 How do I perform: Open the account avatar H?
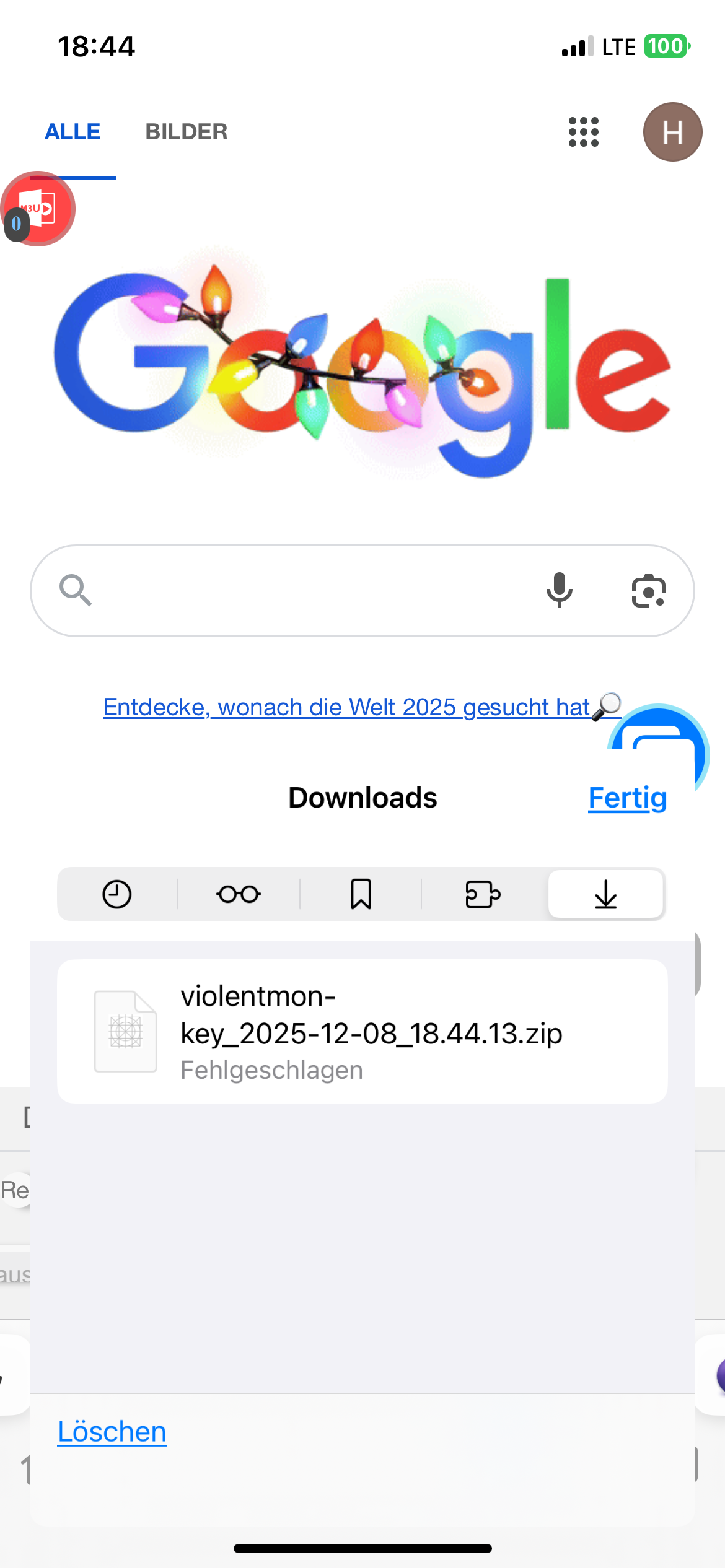672,132
